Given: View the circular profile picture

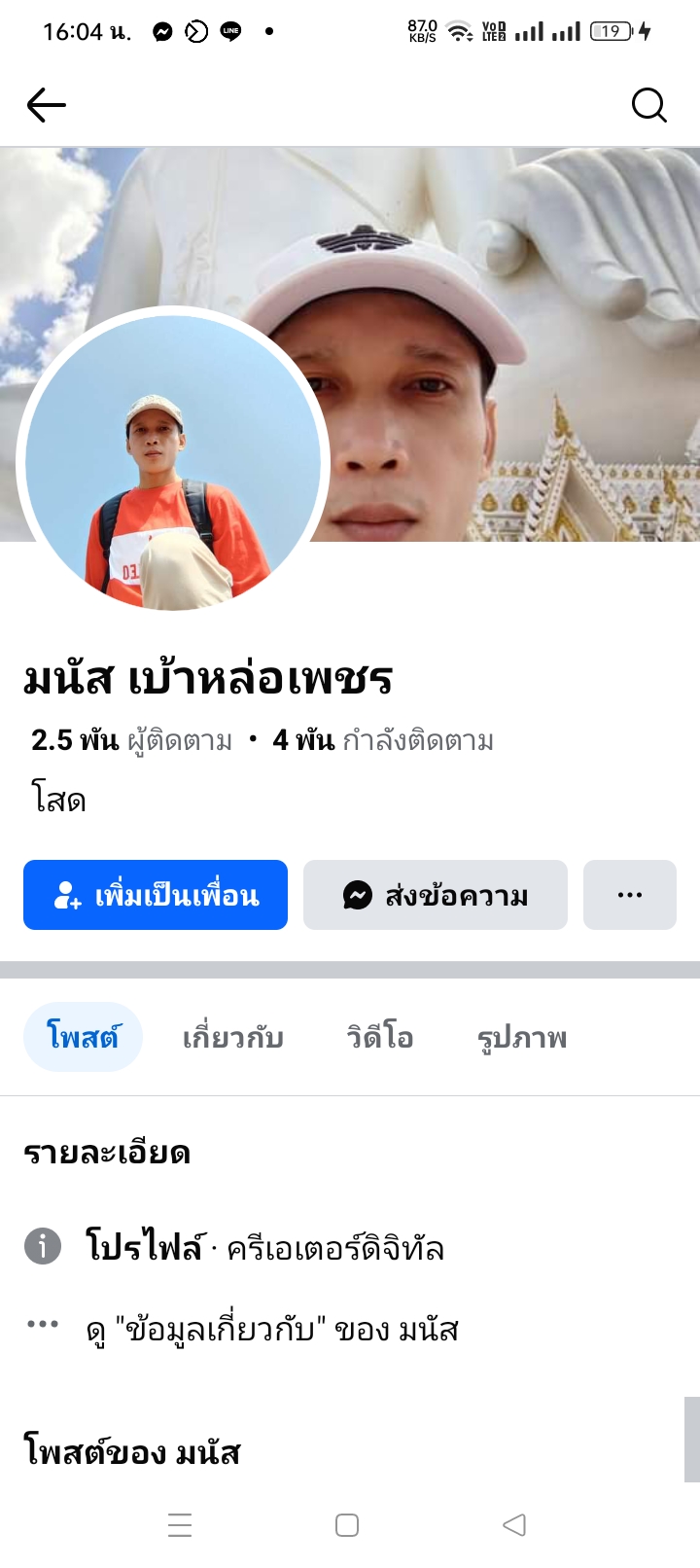Looking at the screenshot, I should (x=173, y=463).
